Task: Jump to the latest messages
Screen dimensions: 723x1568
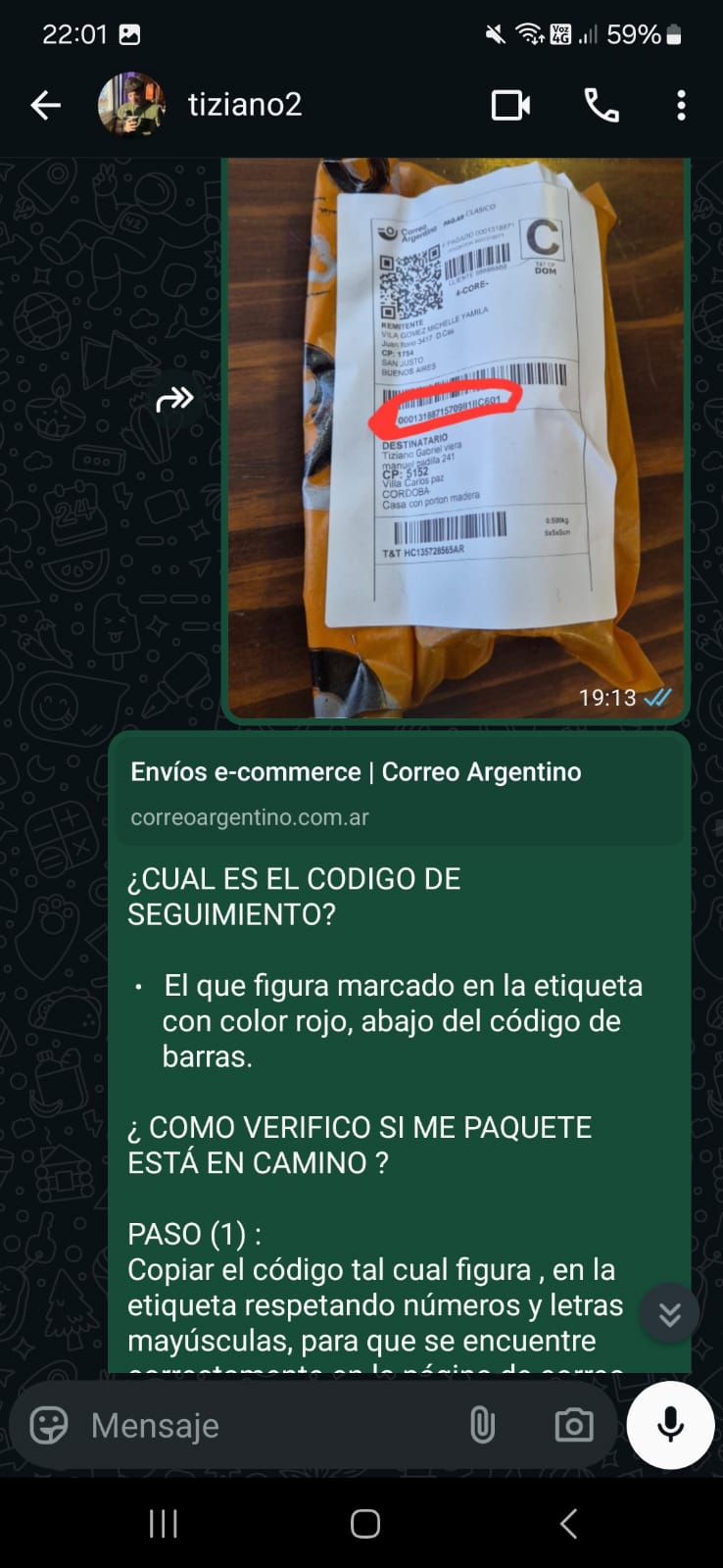Action: coord(669,1313)
